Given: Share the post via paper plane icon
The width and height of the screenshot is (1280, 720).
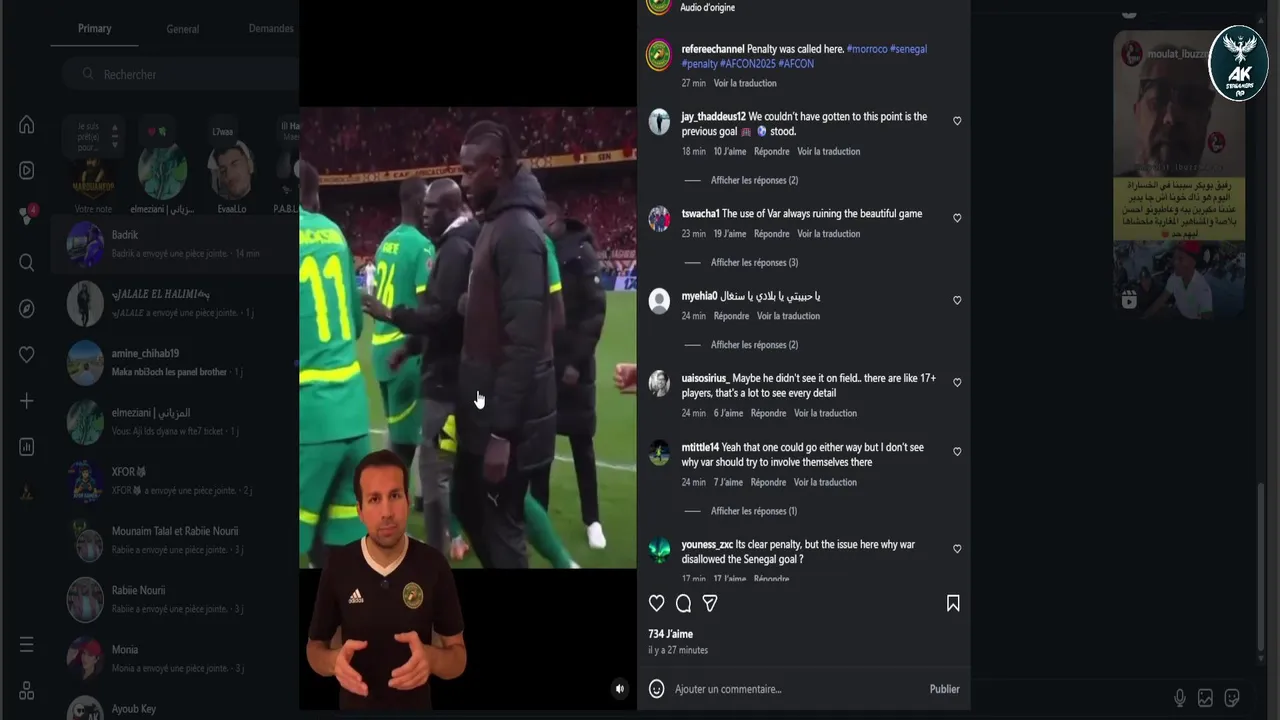Looking at the screenshot, I should [710, 603].
